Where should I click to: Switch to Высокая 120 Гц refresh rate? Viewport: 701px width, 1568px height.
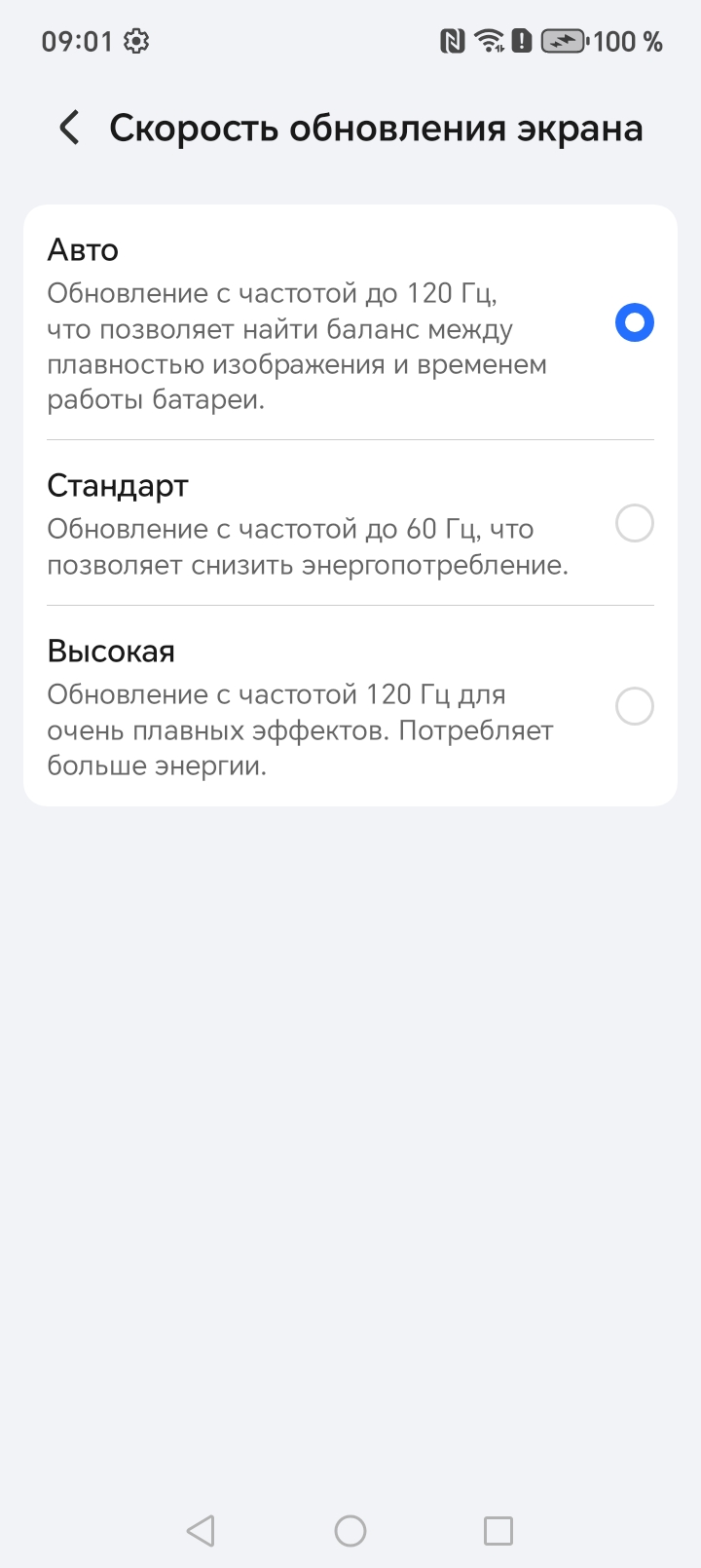(634, 706)
